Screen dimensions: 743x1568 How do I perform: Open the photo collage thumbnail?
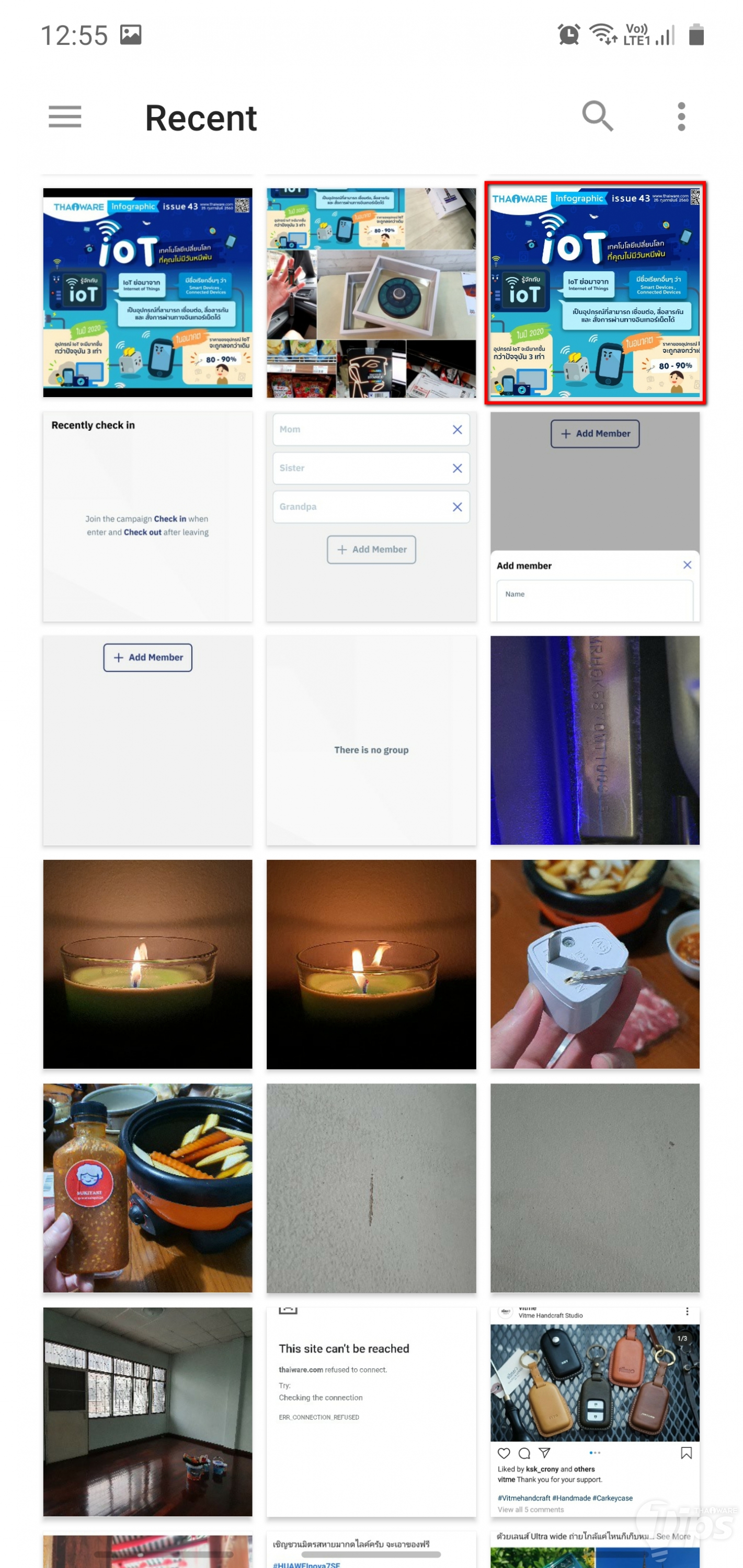[371, 293]
